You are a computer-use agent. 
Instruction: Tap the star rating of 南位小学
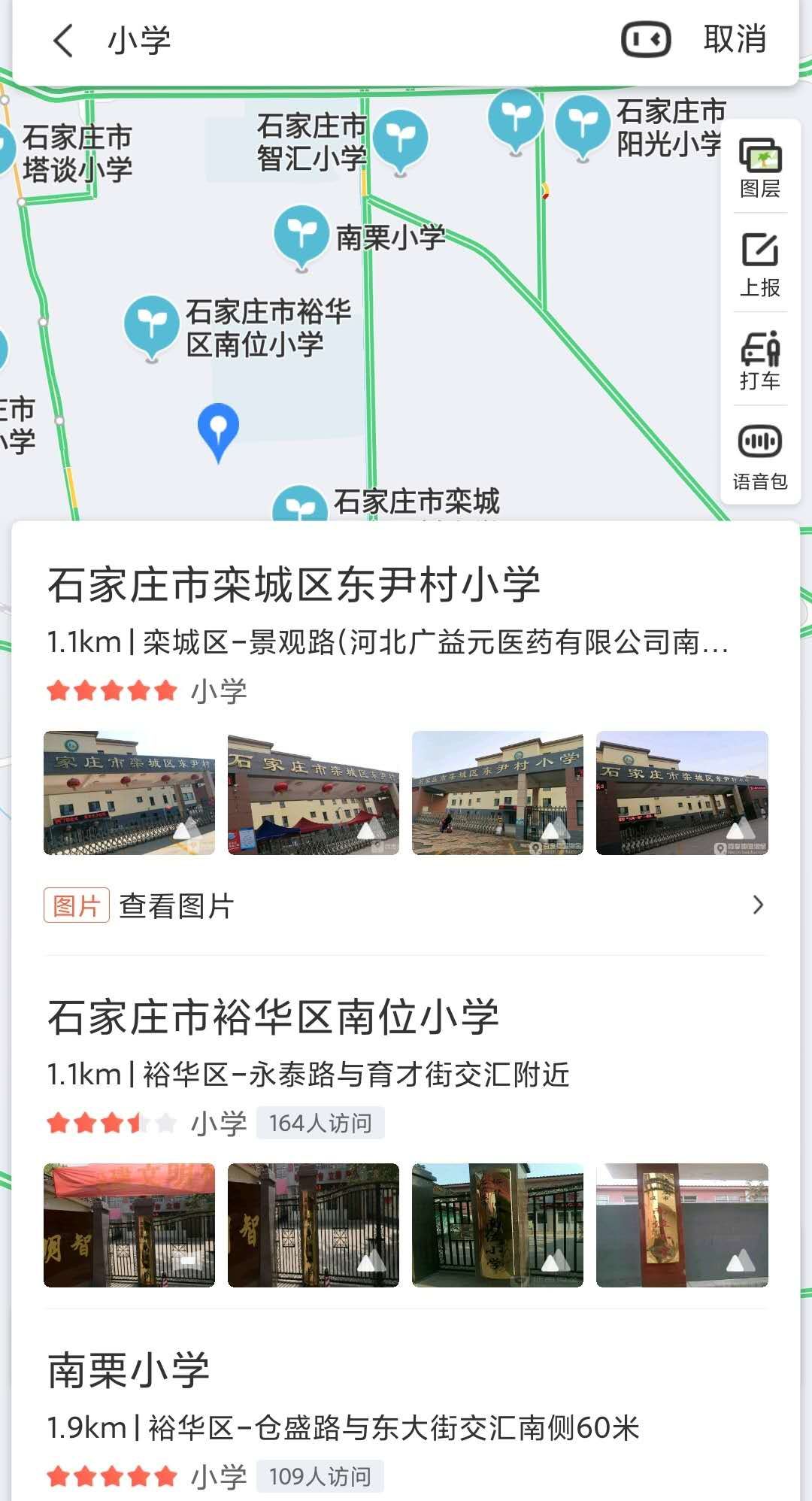click(109, 1121)
